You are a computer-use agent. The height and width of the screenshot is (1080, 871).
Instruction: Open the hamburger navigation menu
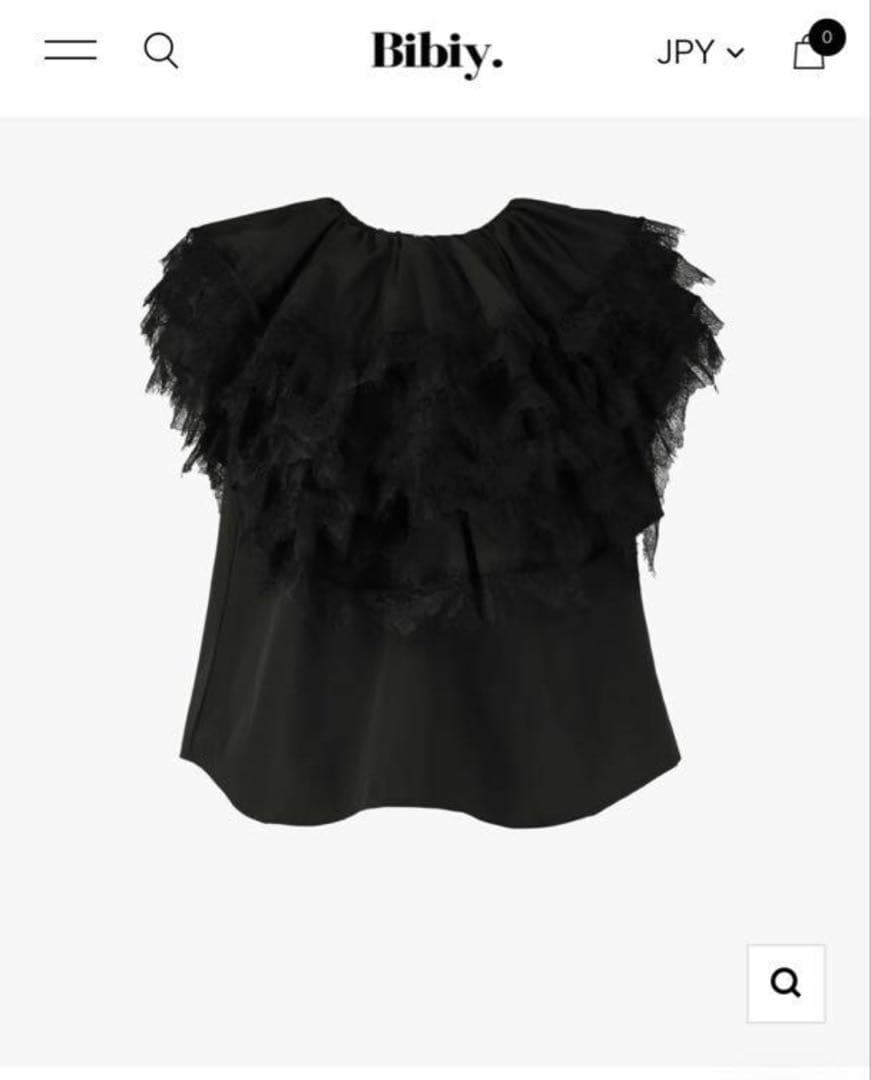click(x=70, y=50)
